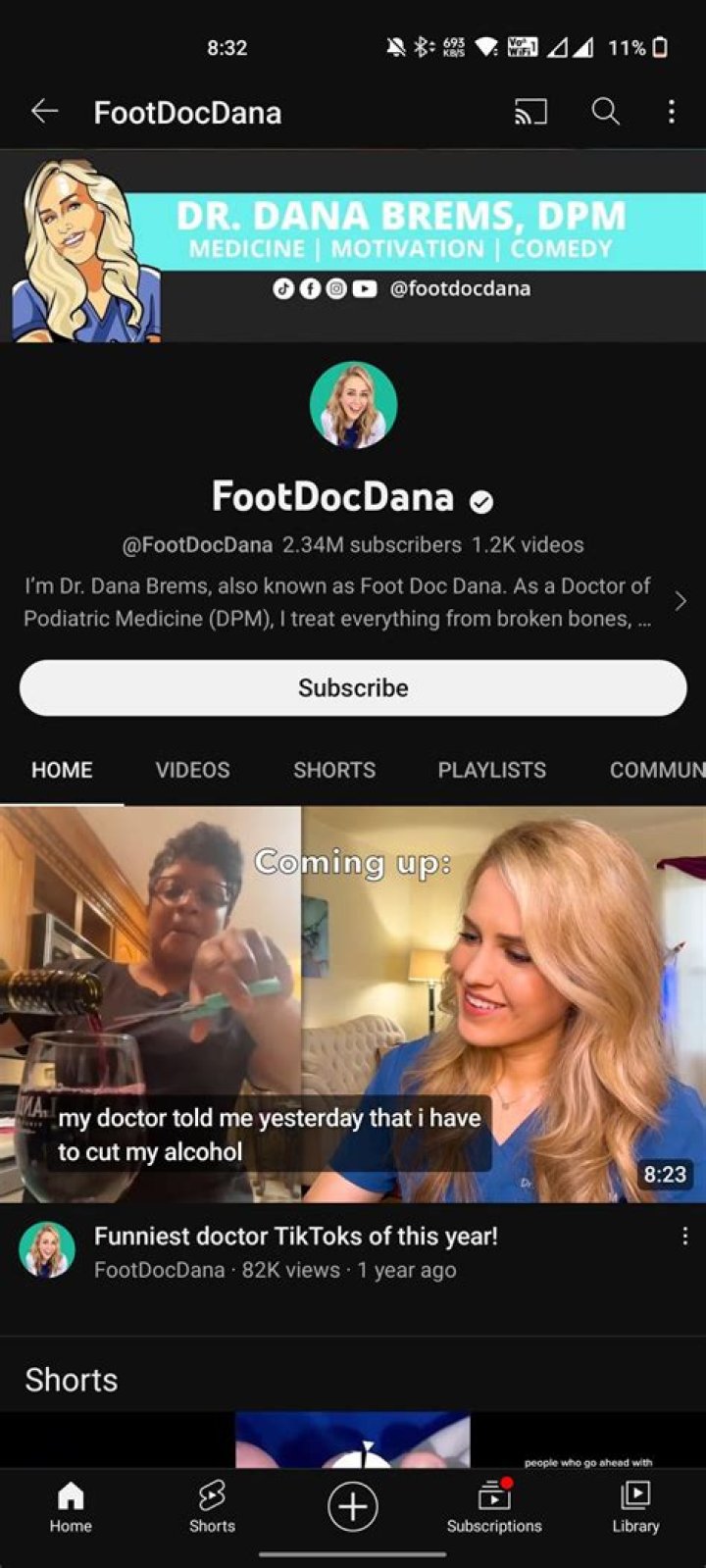This screenshot has height=1568, width=706.
Task: Tap the Create plus button
Action: point(353,1506)
